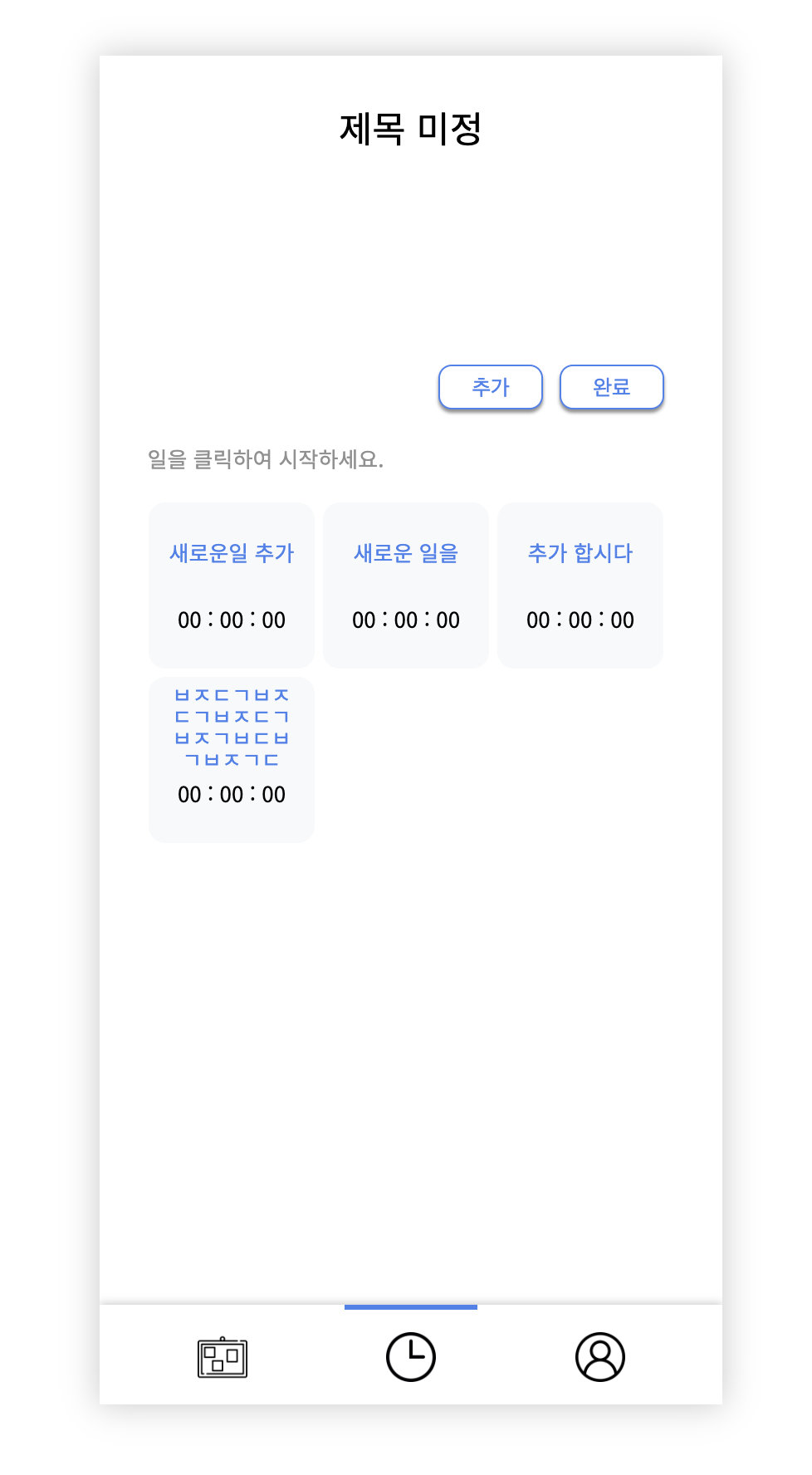Open the ㅂㅈㄷㄱ task card
812x1475 pixels.
[232, 759]
